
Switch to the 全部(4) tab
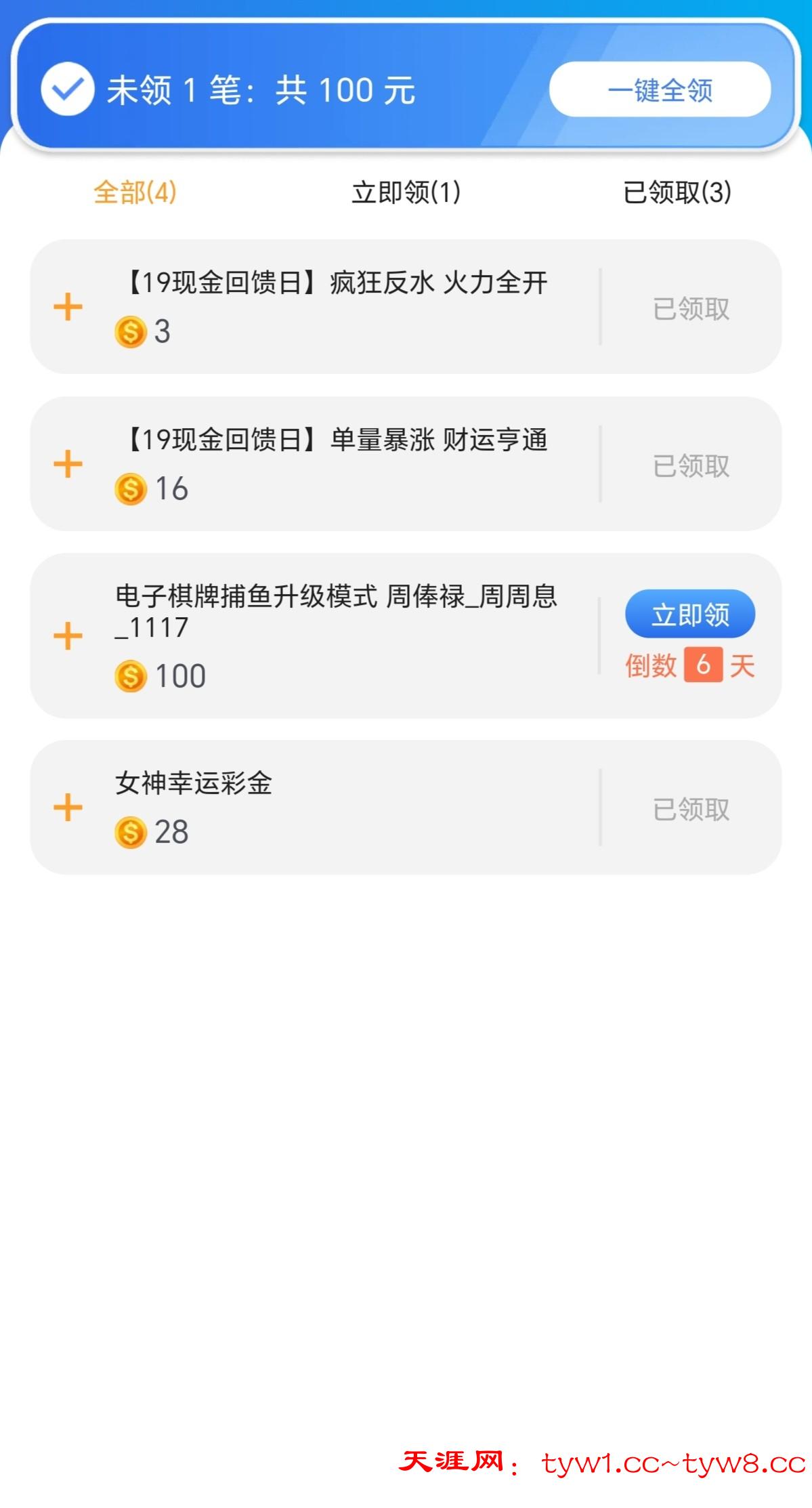click(135, 192)
